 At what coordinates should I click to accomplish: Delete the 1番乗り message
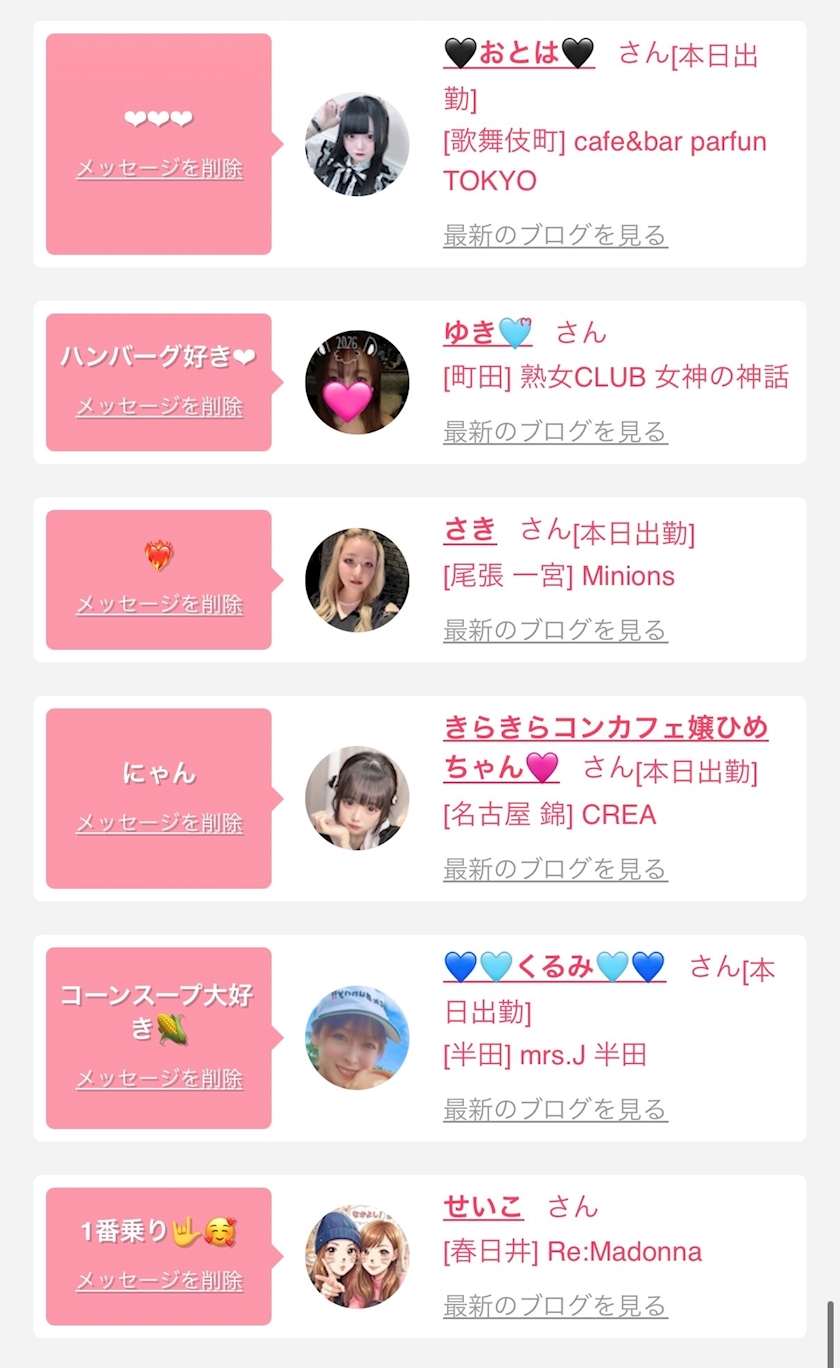[x=159, y=1281]
